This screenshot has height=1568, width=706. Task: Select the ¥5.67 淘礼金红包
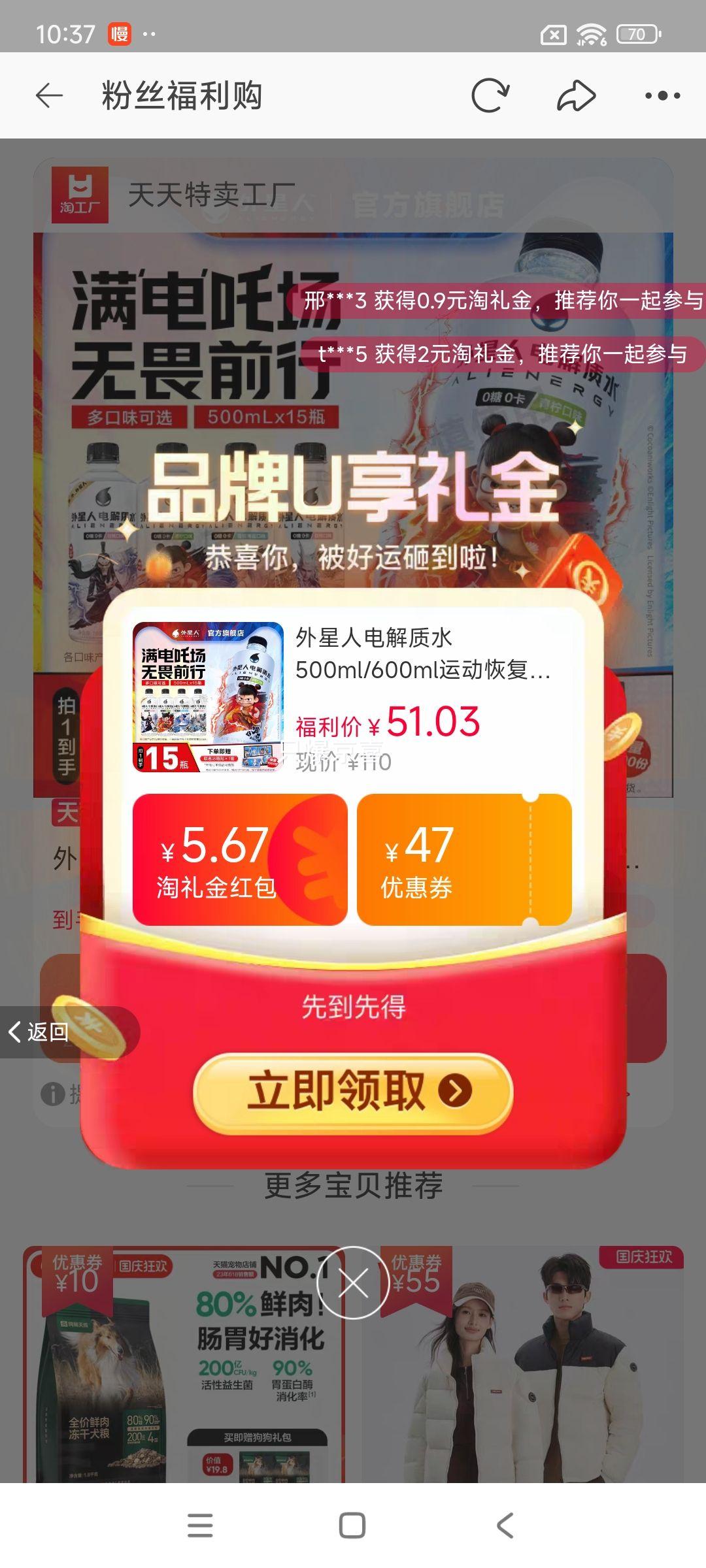pyautogui.click(x=239, y=859)
